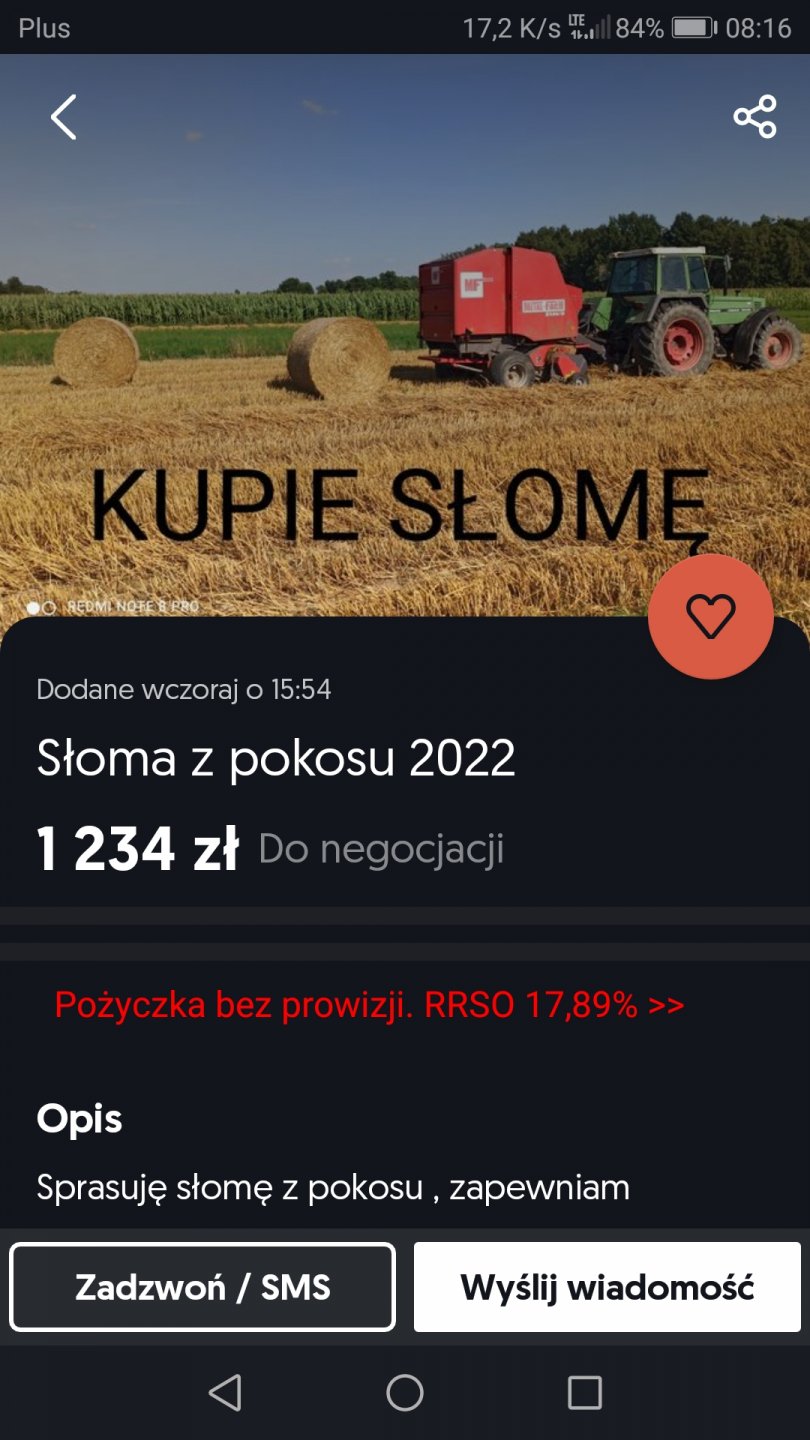Go back using the top arrow
The height and width of the screenshot is (1440, 810).
click(x=64, y=117)
